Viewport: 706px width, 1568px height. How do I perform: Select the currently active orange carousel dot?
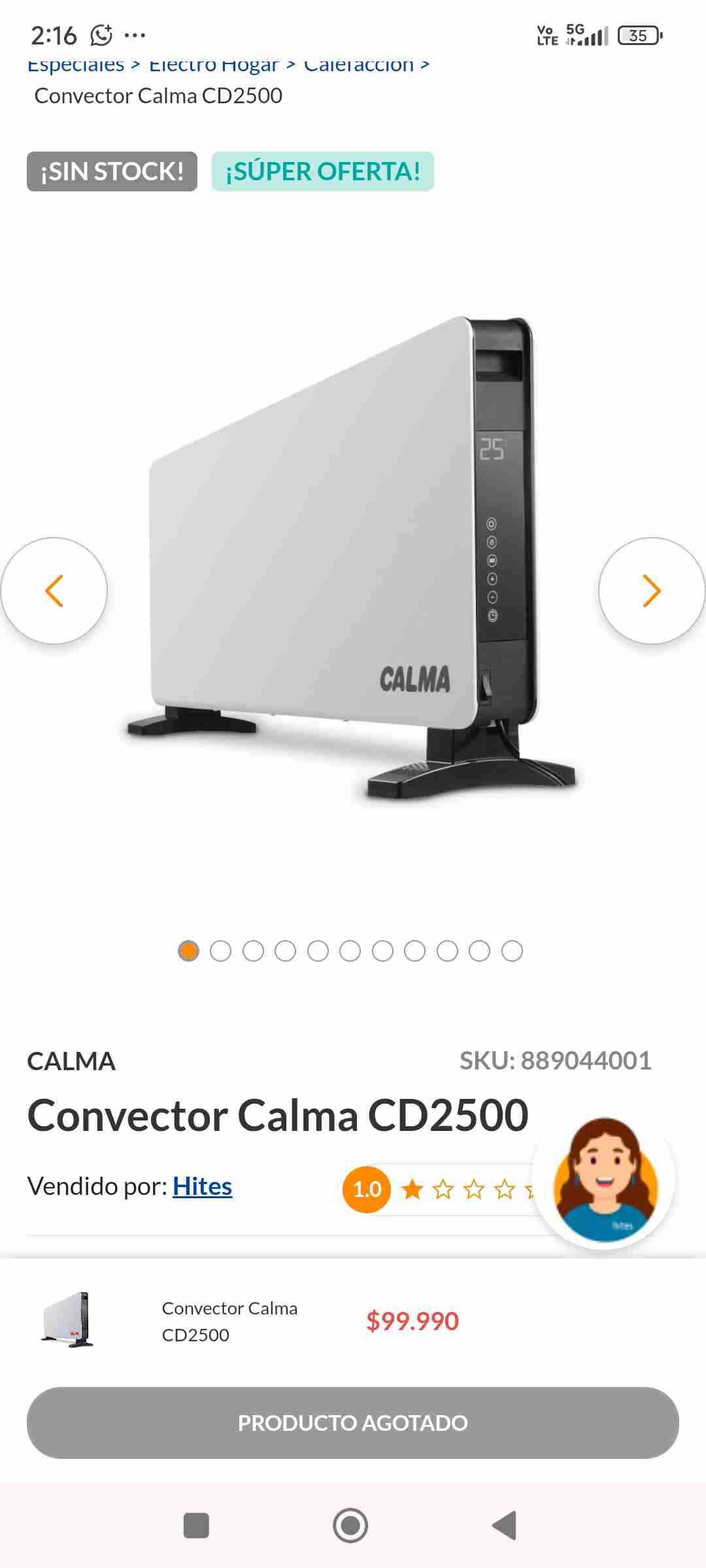[x=190, y=951]
